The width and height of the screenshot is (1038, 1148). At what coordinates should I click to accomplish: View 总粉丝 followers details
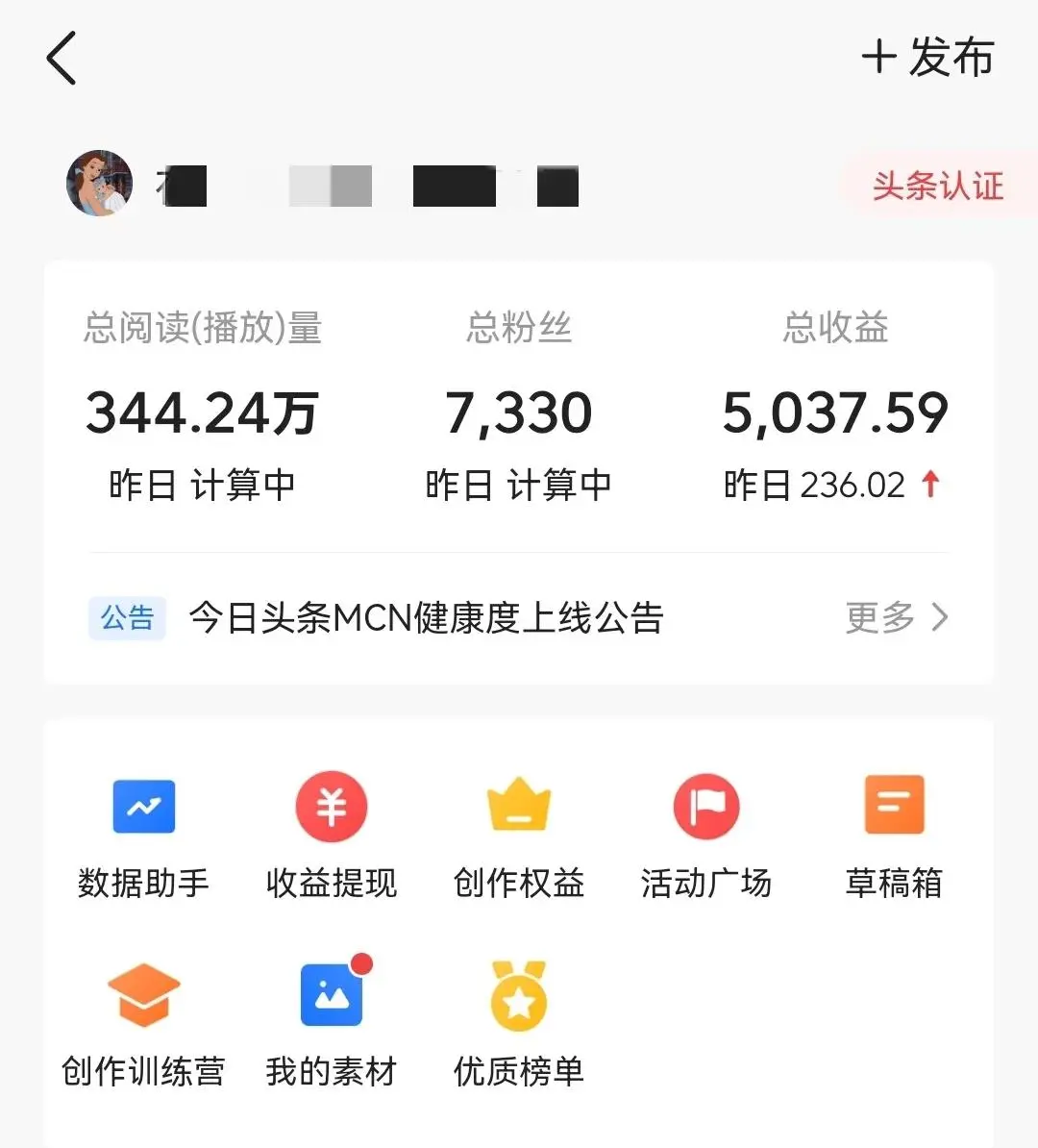pyautogui.click(x=519, y=412)
